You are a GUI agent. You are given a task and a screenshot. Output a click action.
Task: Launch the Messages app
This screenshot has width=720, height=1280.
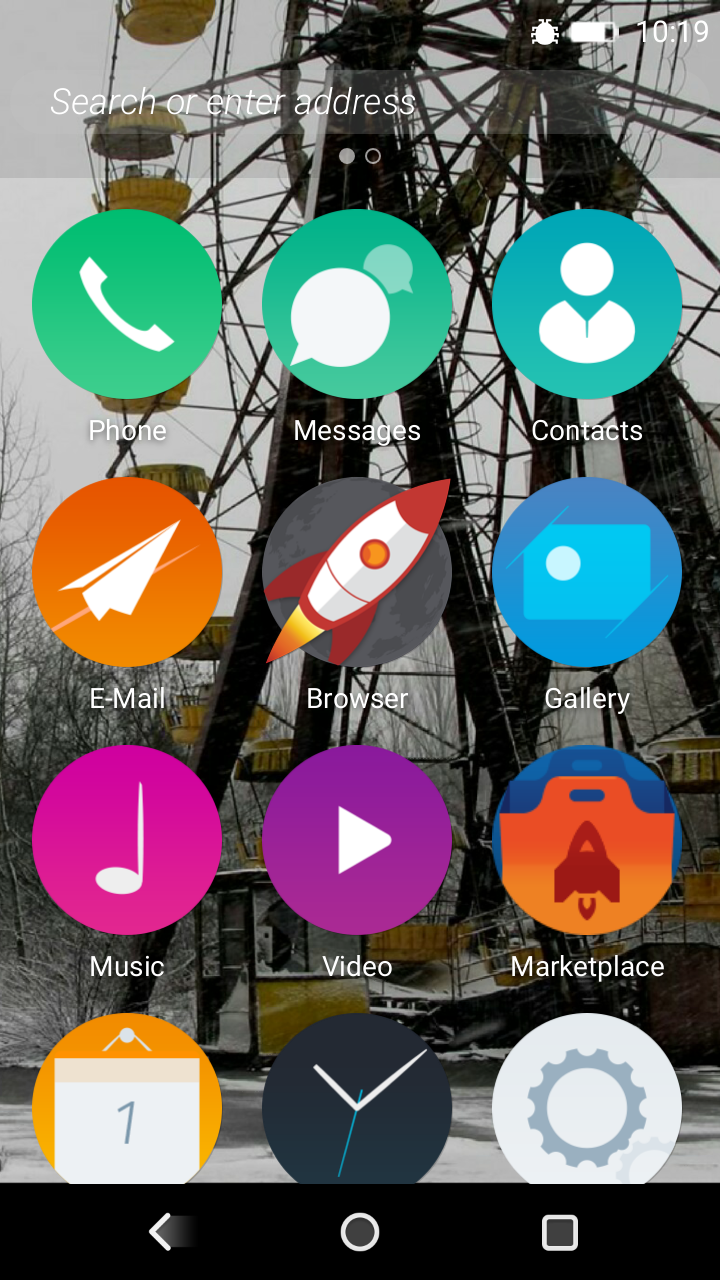point(357,304)
